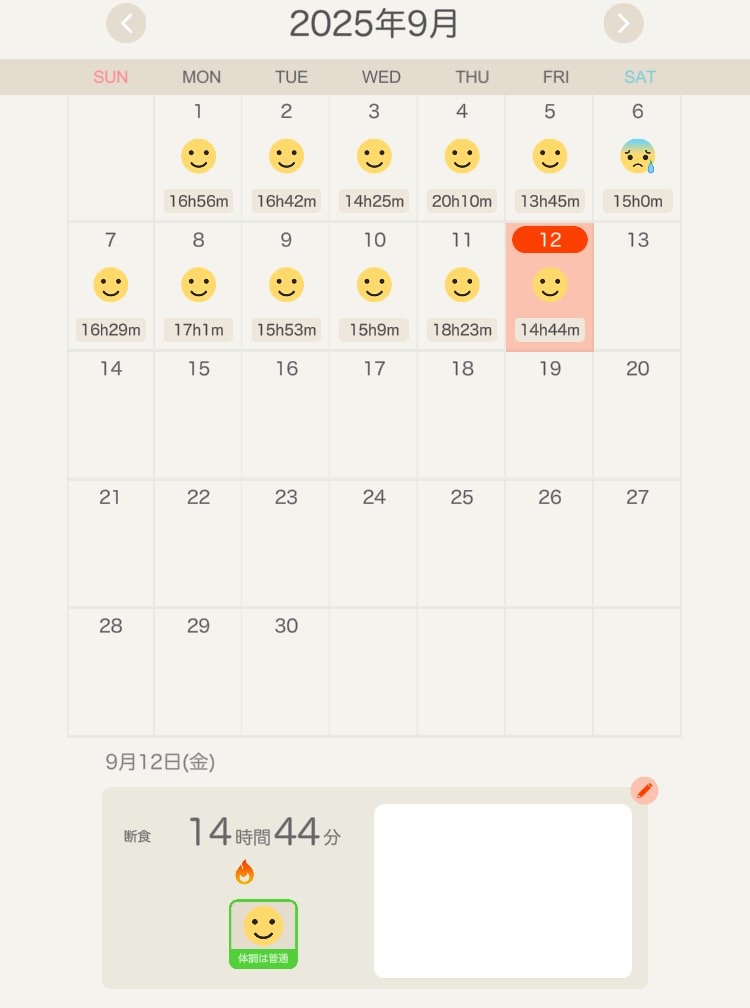Screen dimensions: 750x1008
Task: Edit the September 12 fasting record
Action: [645, 791]
